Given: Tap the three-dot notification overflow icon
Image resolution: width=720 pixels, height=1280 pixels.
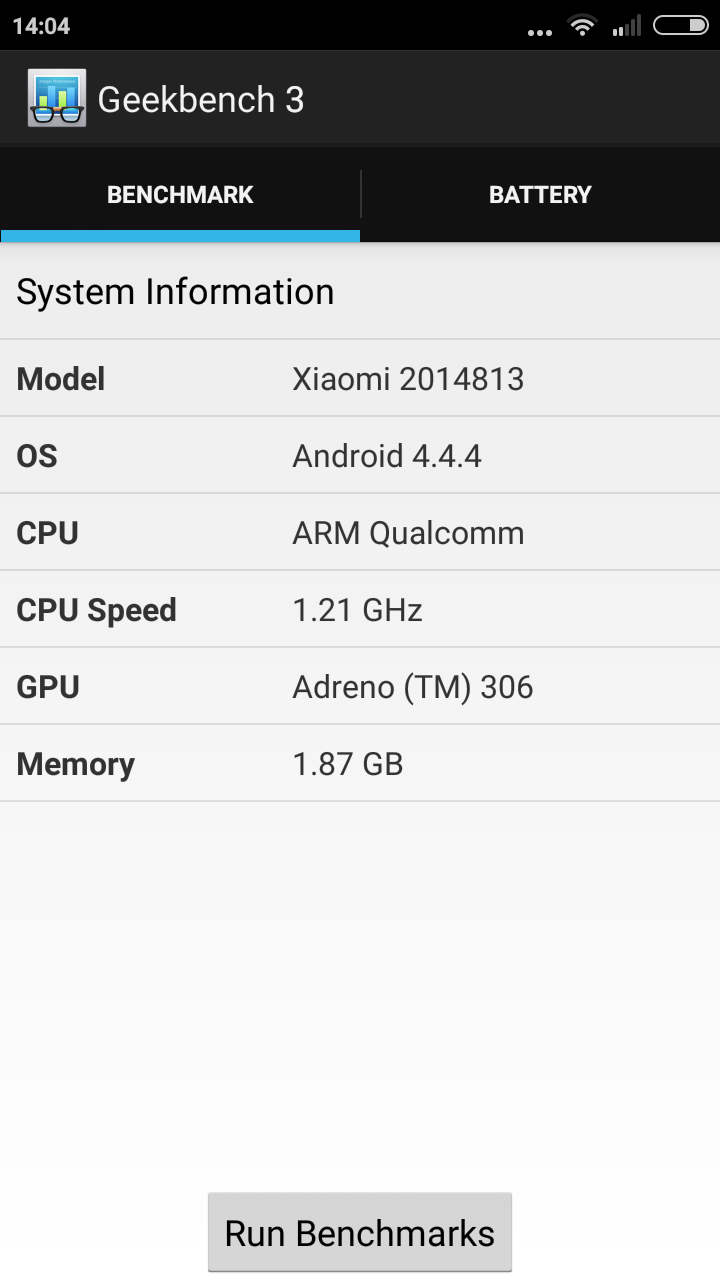Looking at the screenshot, I should [539, 30].
